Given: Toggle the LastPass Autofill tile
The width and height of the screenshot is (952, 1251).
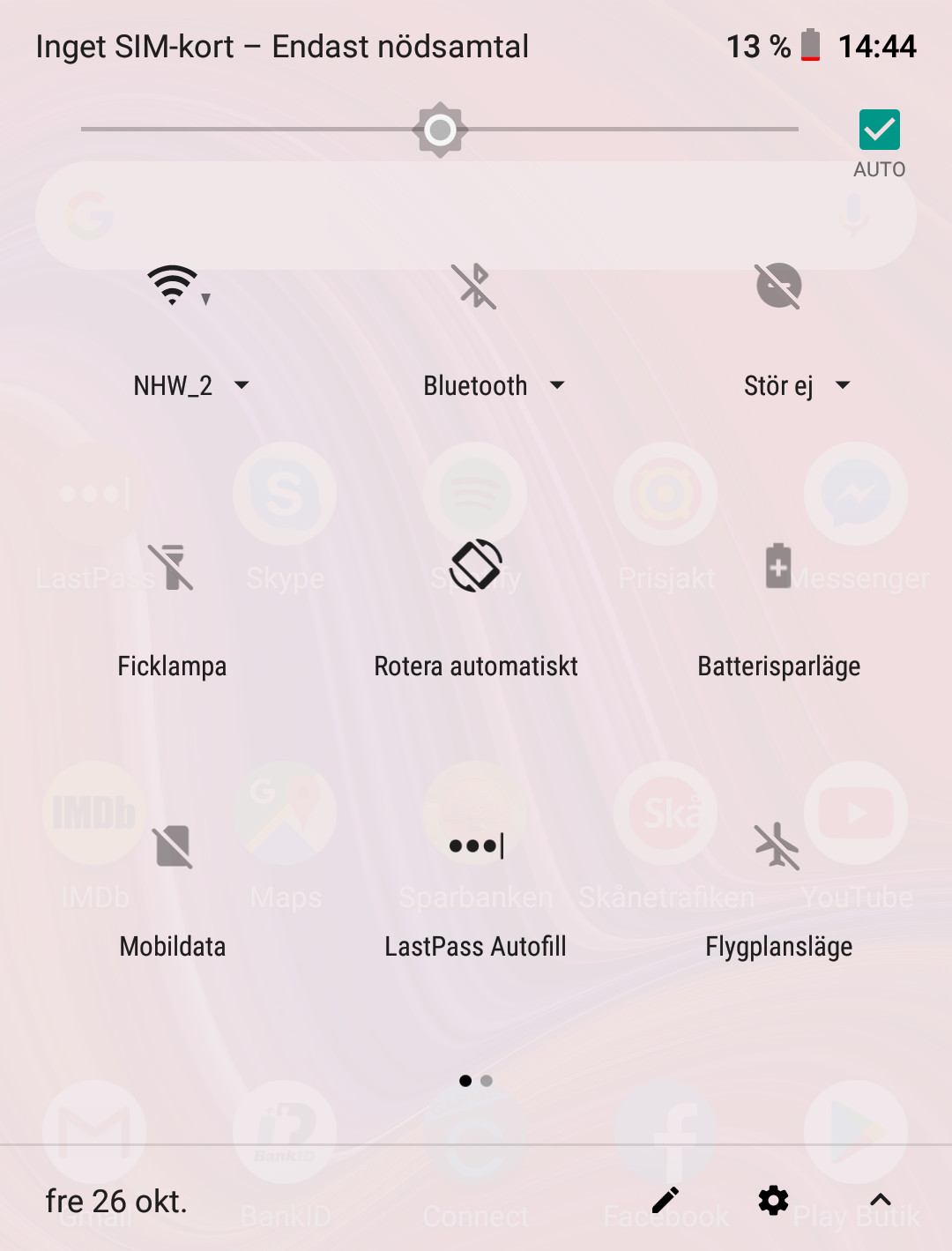Looking at the screenshot, I should coord(475,846).
